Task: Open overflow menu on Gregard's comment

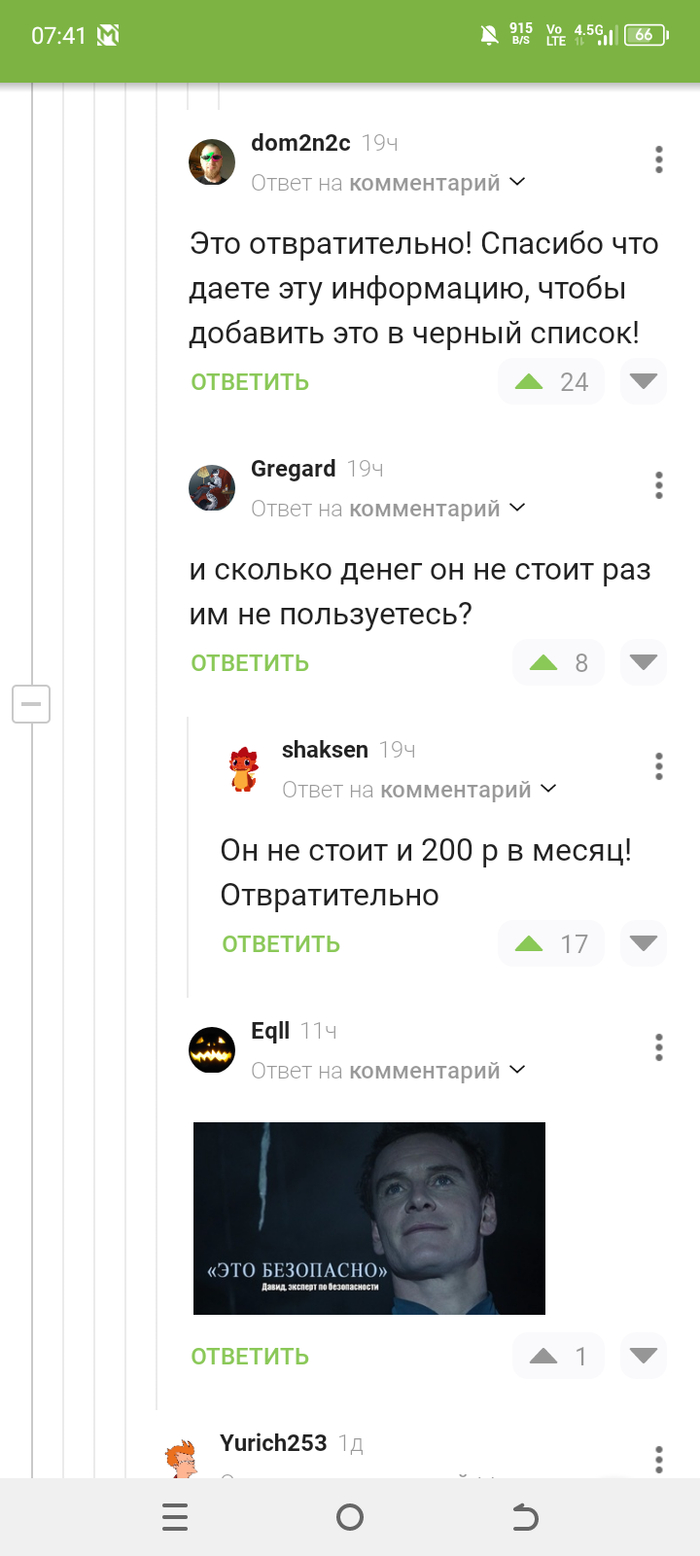Action: pyautogui.click(x=658, y=485)
